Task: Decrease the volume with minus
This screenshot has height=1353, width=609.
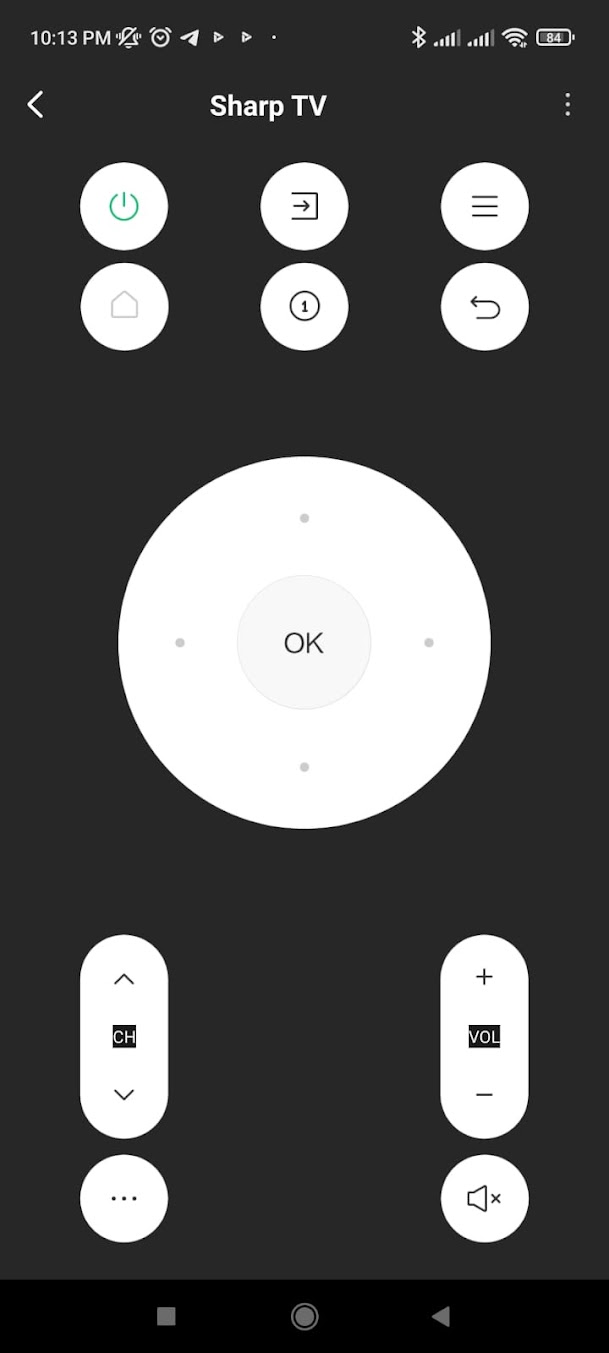Action: coord(485,1095)
